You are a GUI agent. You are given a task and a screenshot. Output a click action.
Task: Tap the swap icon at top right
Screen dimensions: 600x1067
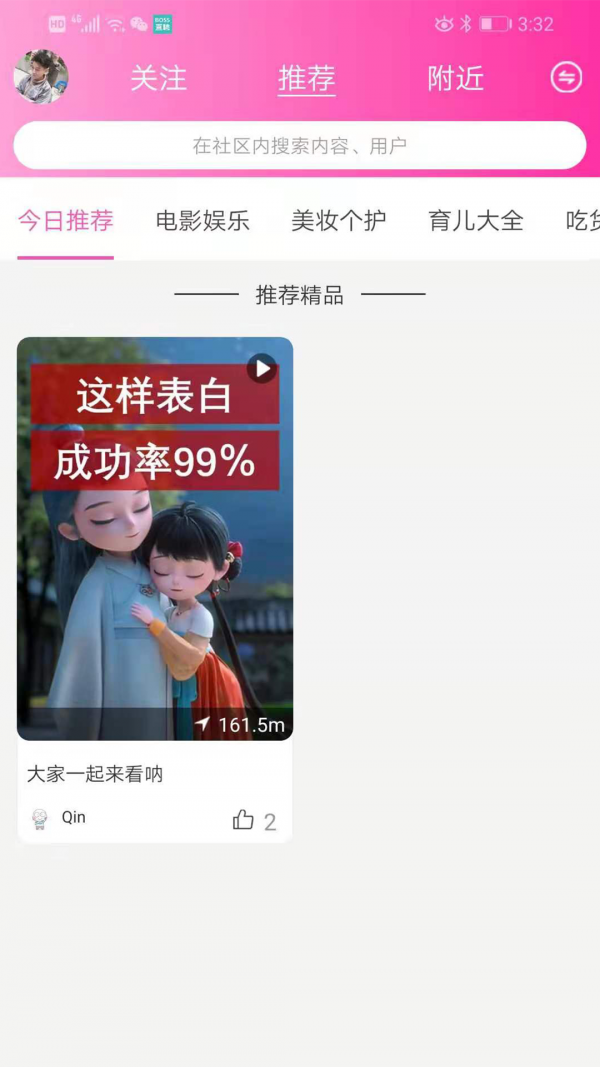(566, 78)
